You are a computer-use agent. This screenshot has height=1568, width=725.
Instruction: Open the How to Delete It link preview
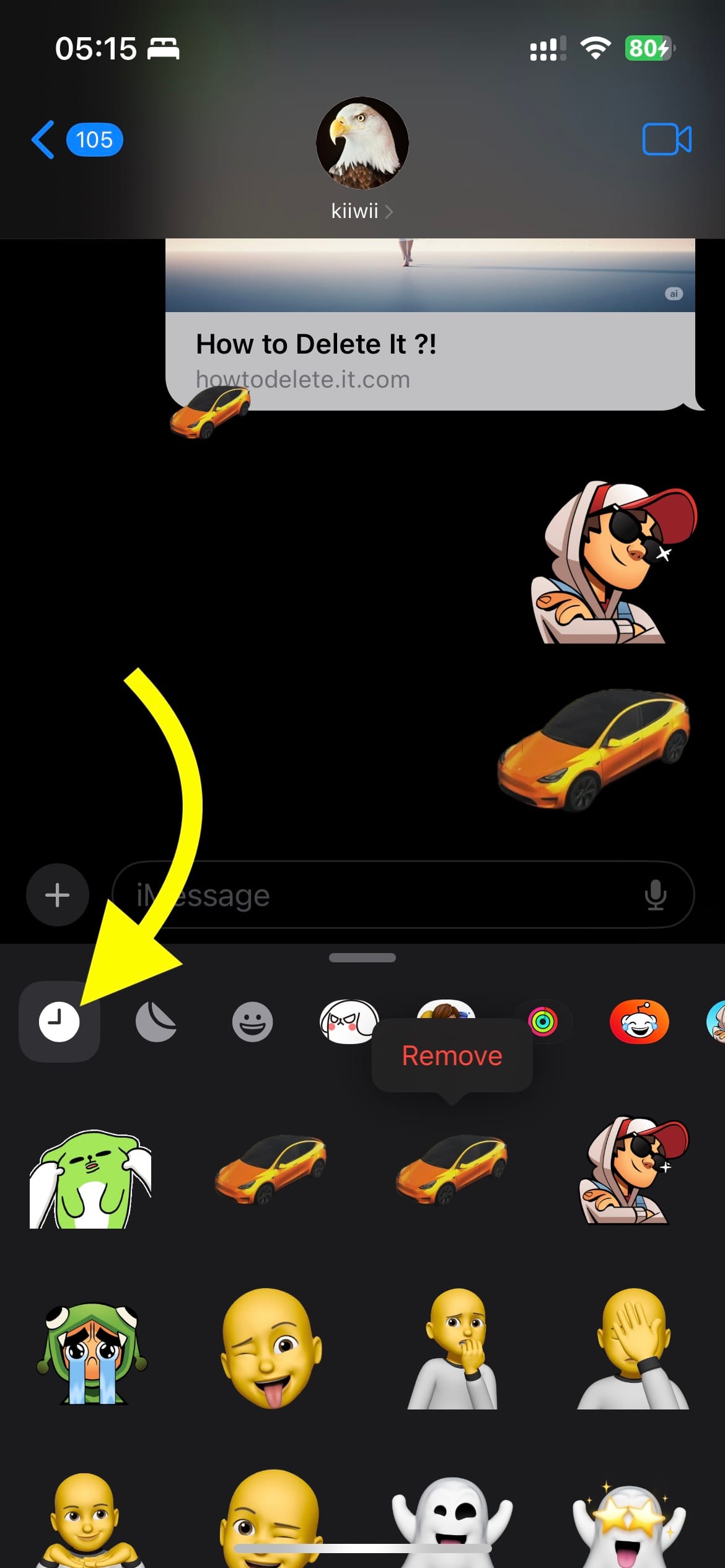[x=429, y=360]
